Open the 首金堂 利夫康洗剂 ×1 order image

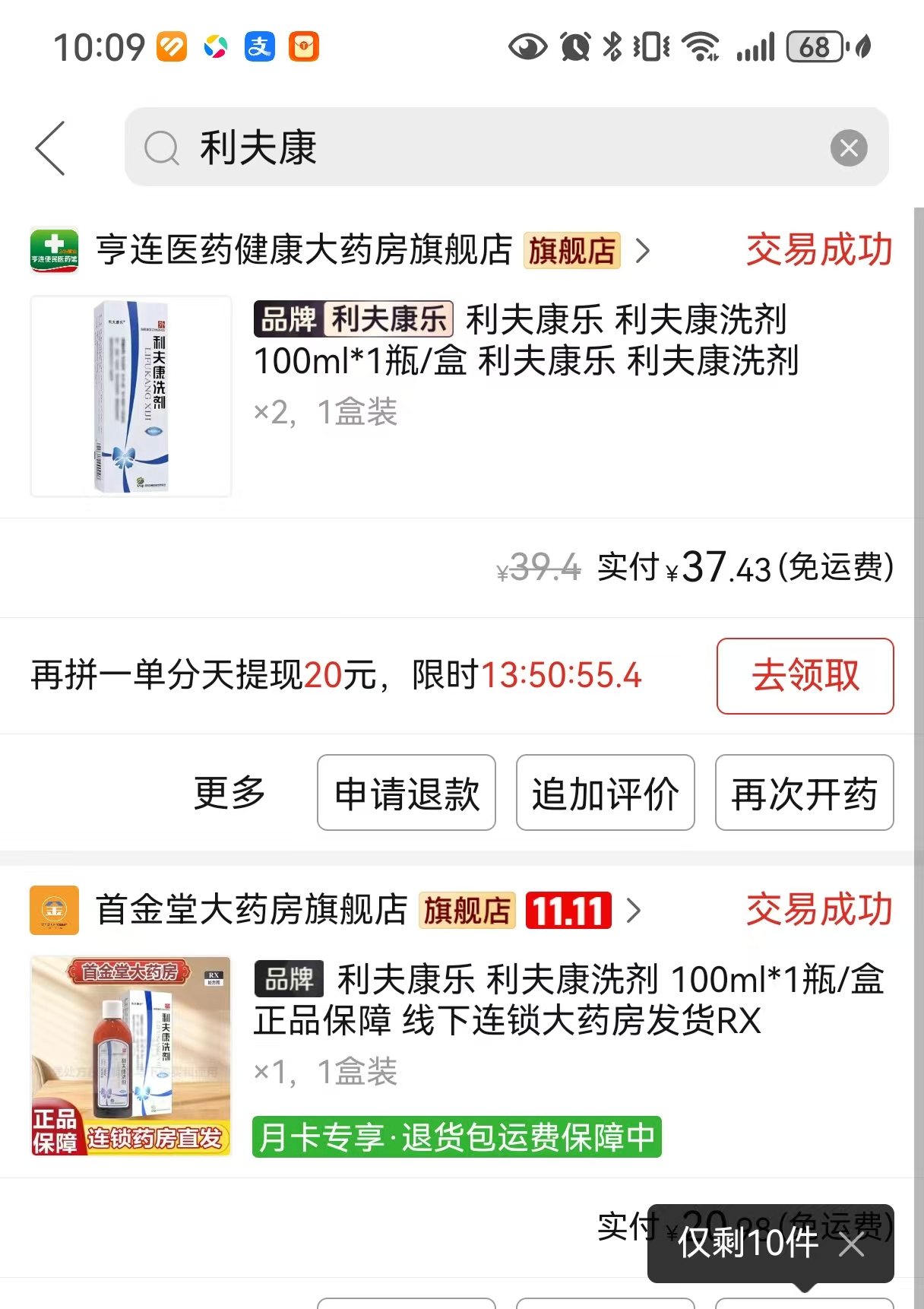[131, 1056]
